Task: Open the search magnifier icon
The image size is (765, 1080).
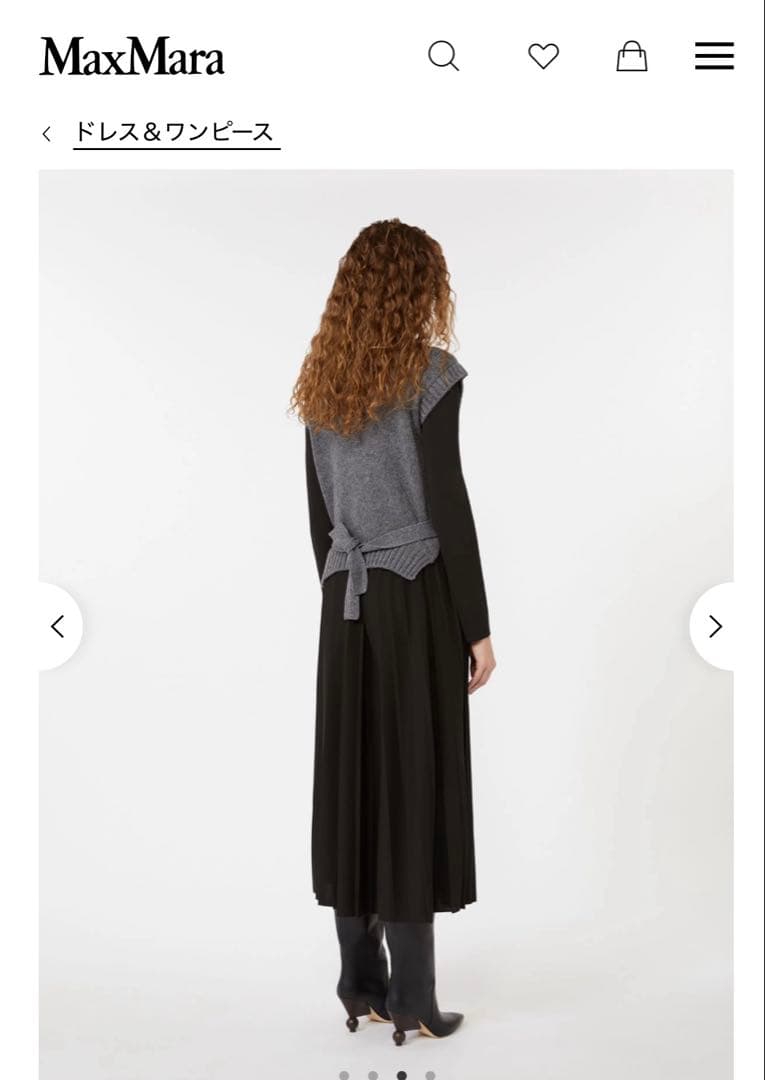Action: click(x=443, y=56)
